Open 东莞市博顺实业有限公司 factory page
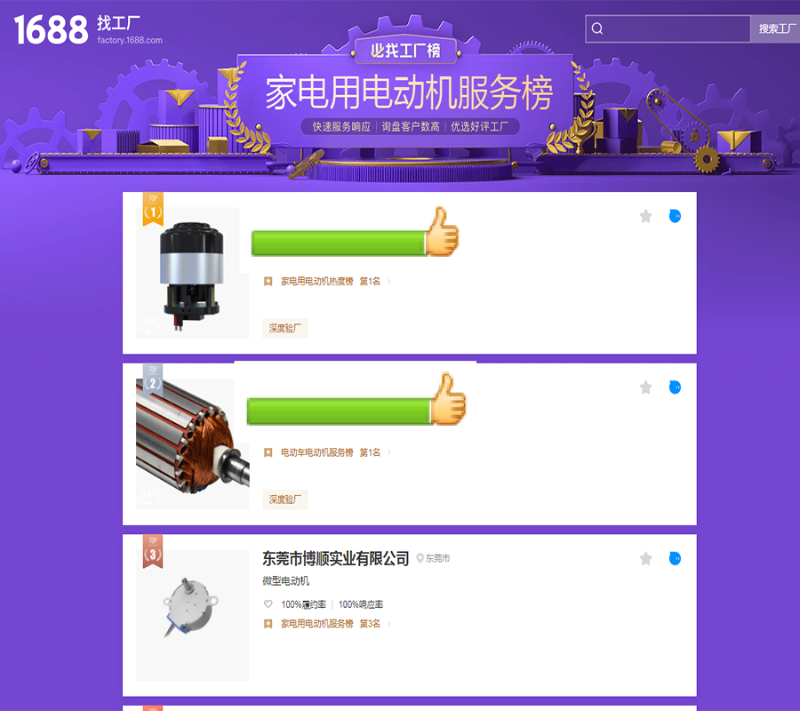This screenshot has width=800, height=711. point(336,558)
